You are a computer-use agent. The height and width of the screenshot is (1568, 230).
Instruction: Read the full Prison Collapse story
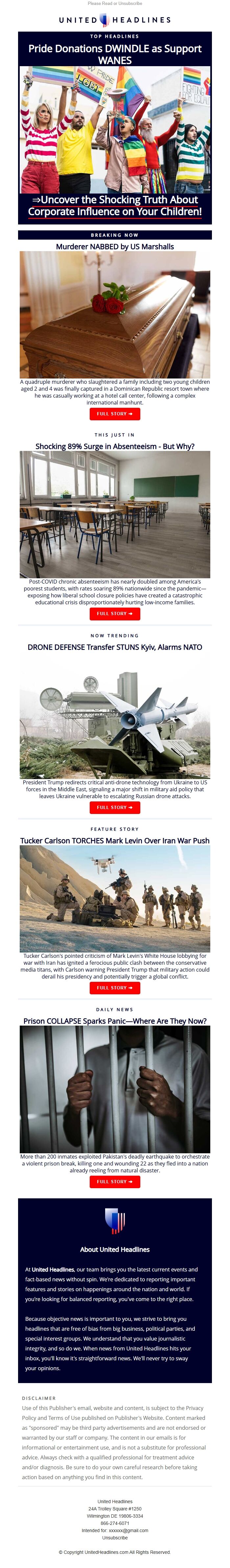[x=115, y=1182]
